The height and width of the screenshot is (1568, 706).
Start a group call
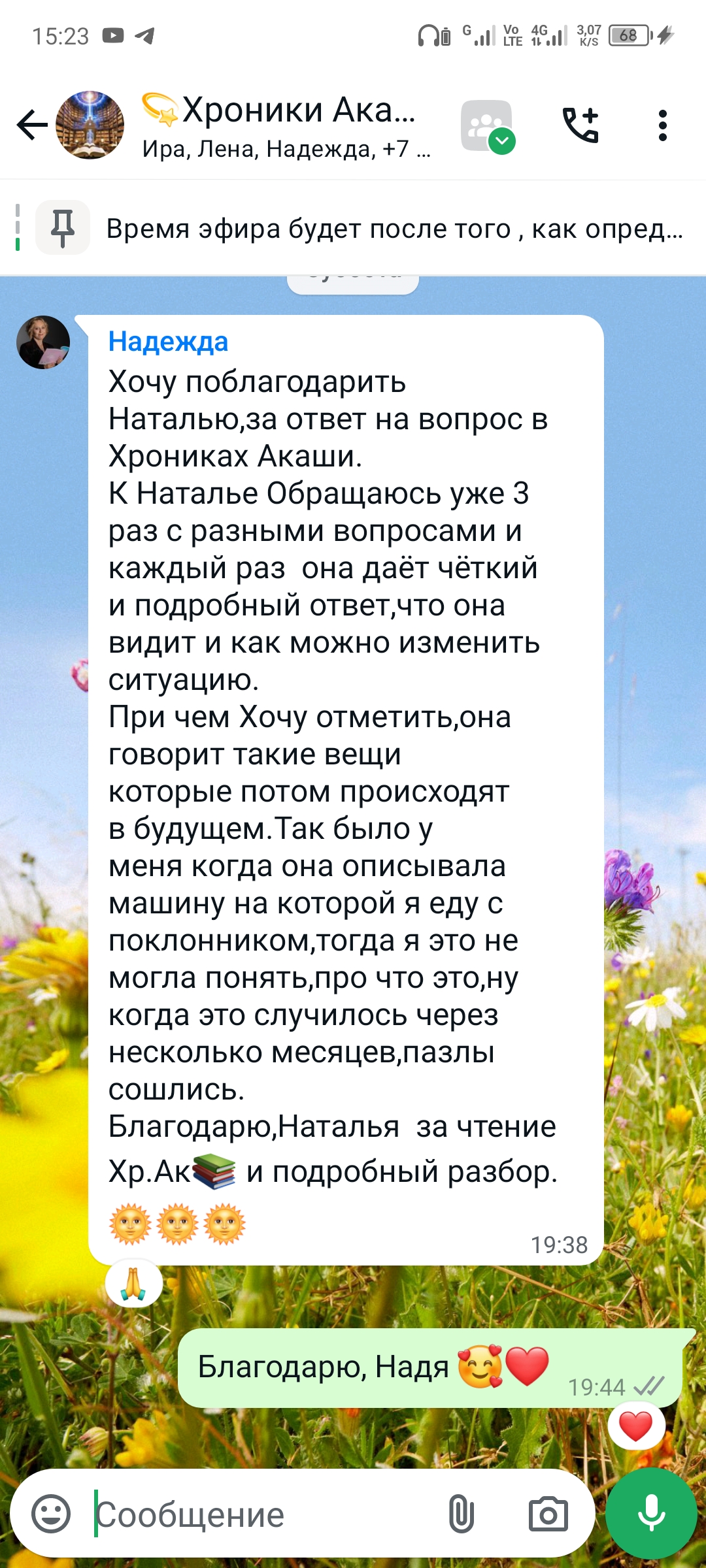click(581, 125)
